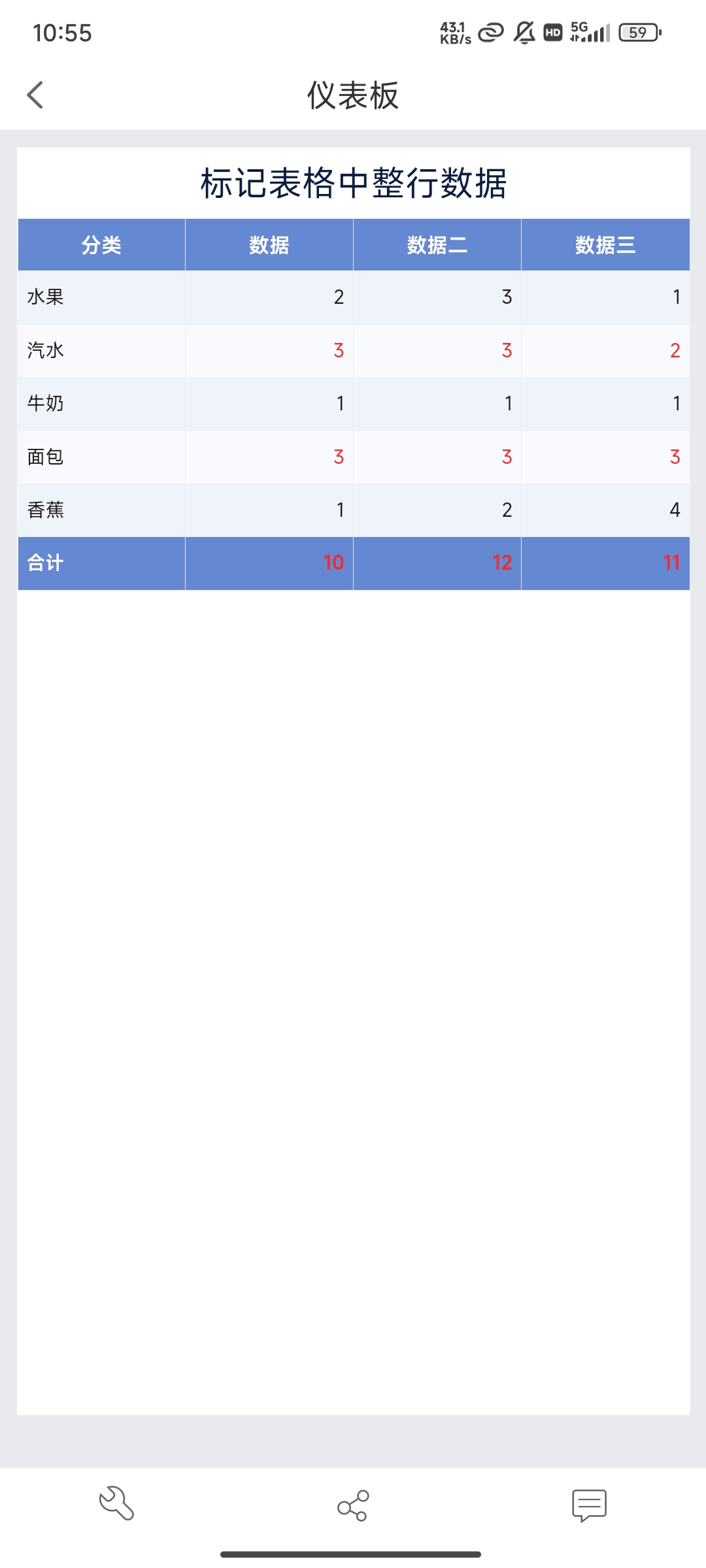Image resolution: width=706 pixels, height=1568 pixels.
Task: Open the comments icon
Action: point(589,1505)
